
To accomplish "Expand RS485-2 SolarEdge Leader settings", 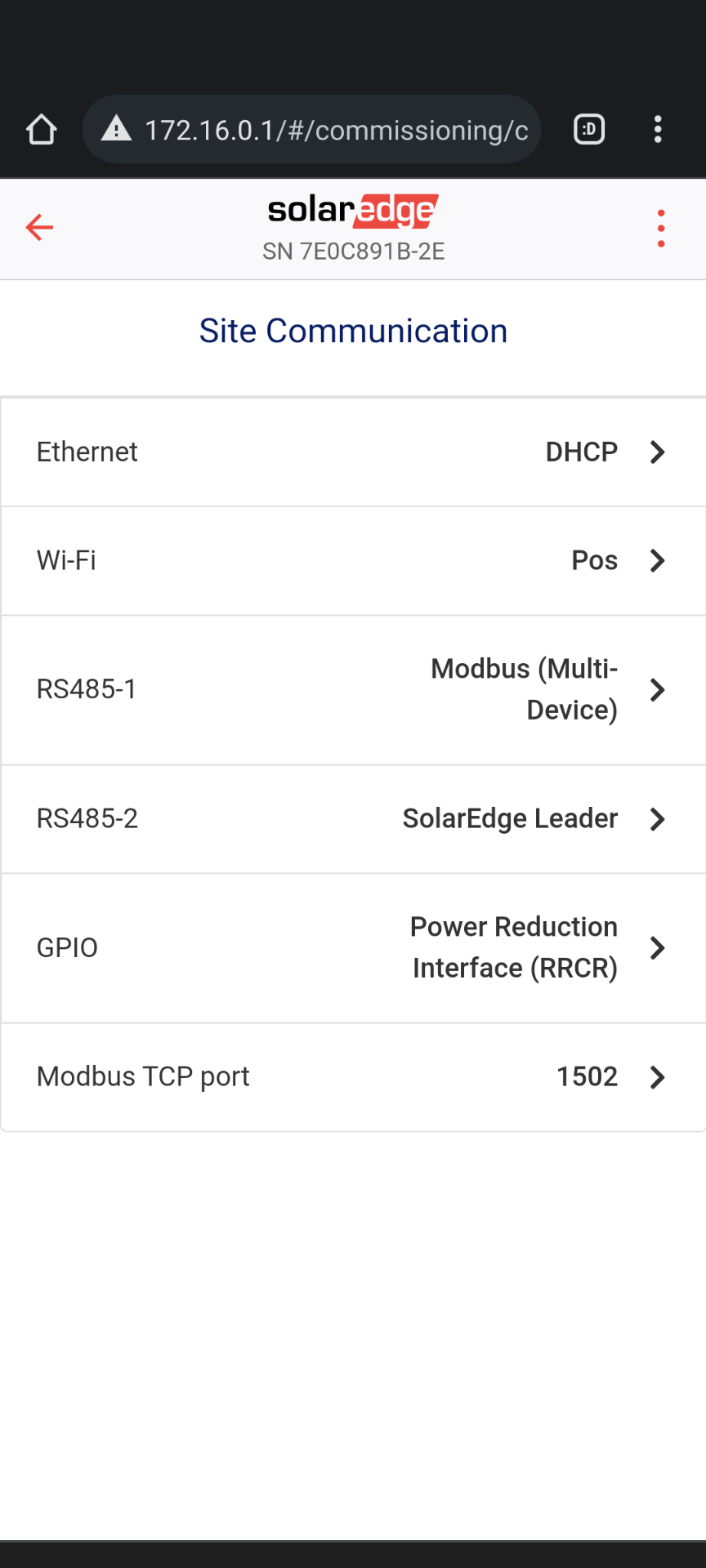I will [353, 819].
